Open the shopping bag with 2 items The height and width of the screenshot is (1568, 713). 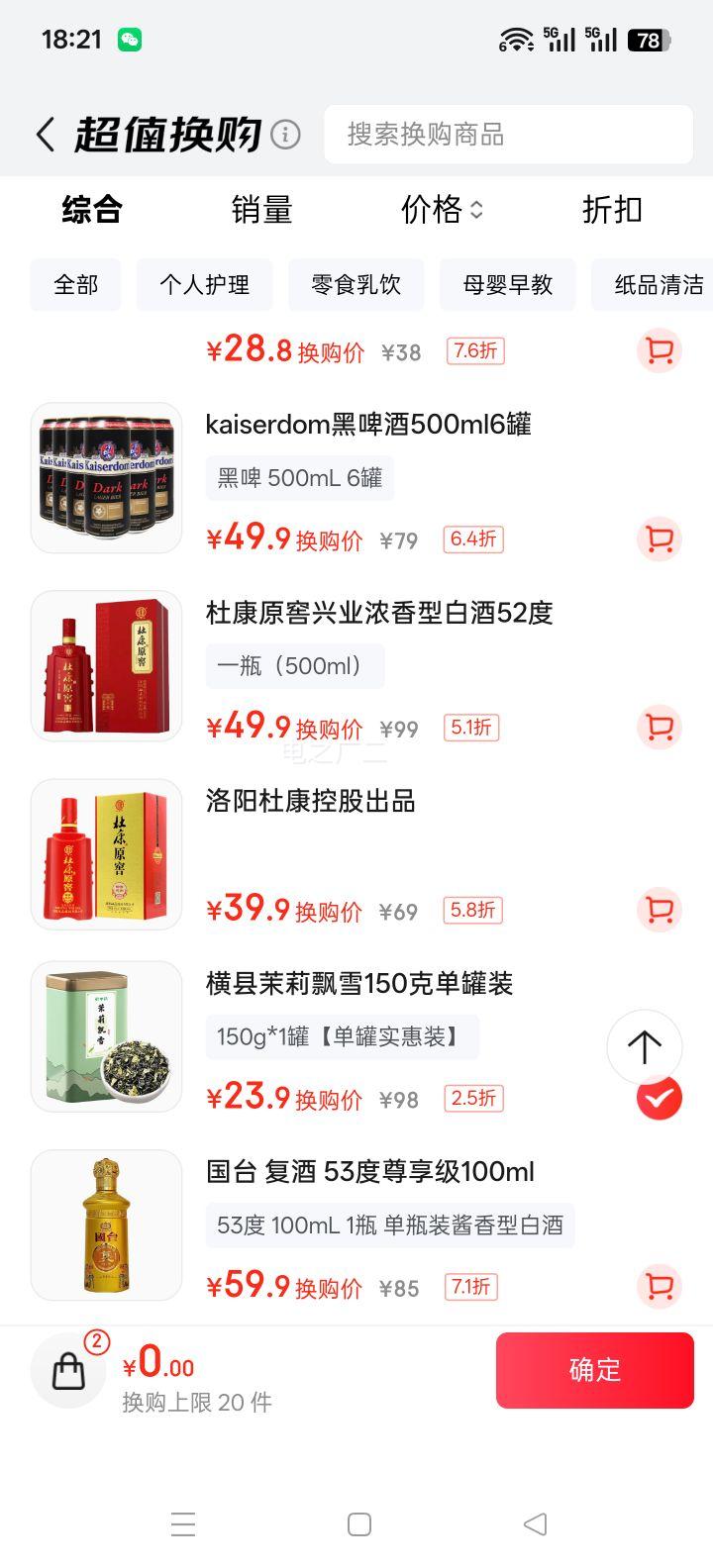(68, 1371)
